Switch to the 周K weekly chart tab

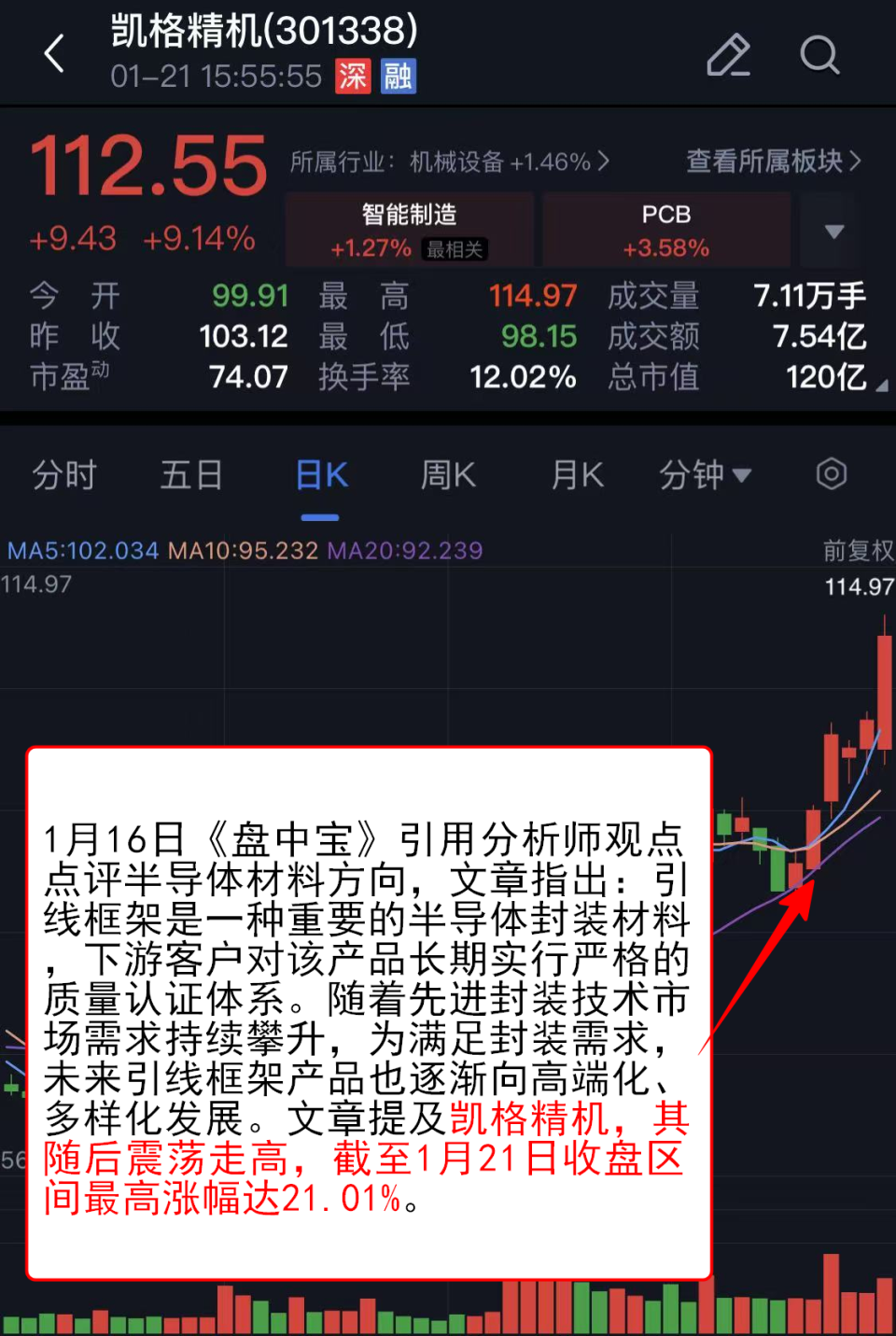[x=447, y=475]
